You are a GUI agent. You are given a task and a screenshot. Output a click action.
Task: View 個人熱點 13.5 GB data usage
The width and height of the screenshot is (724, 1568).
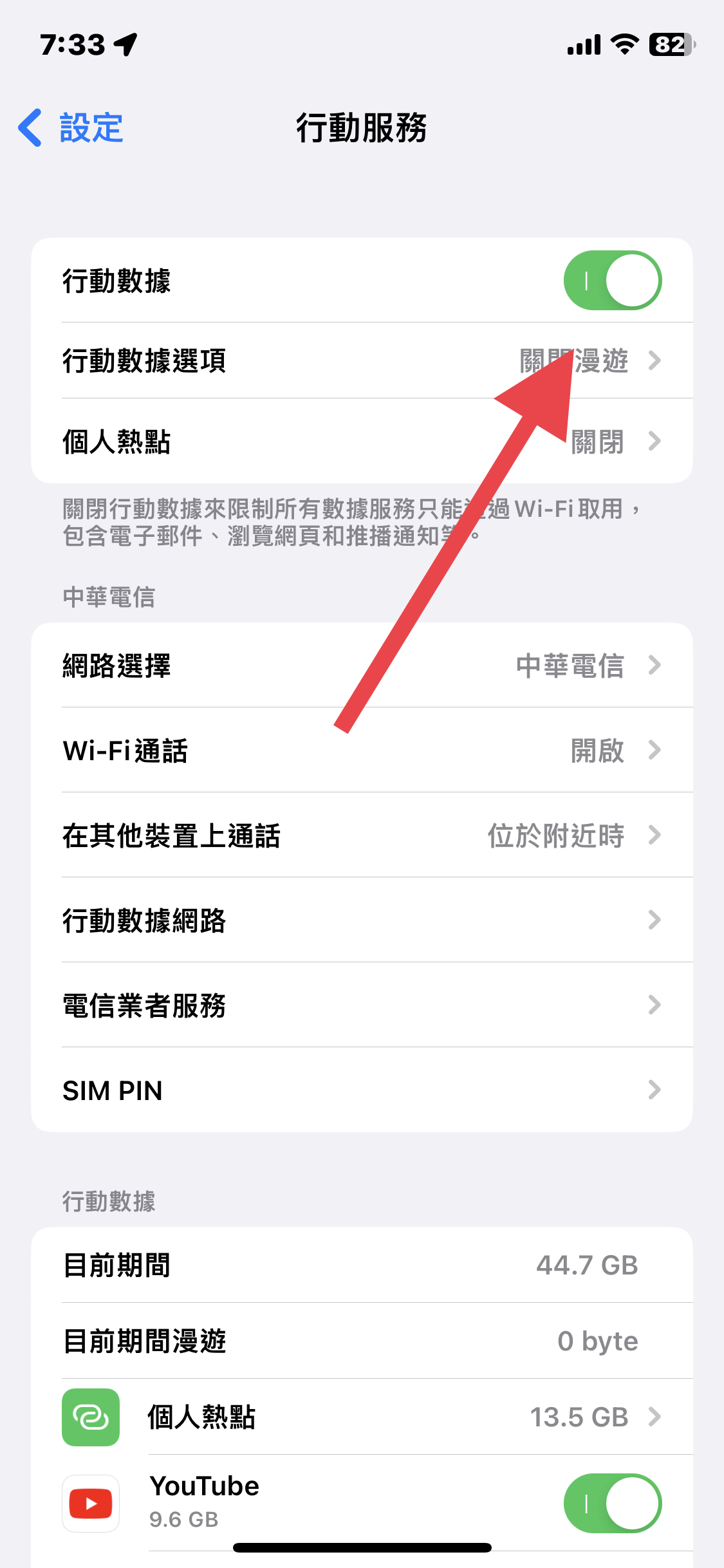point(362,1417)
